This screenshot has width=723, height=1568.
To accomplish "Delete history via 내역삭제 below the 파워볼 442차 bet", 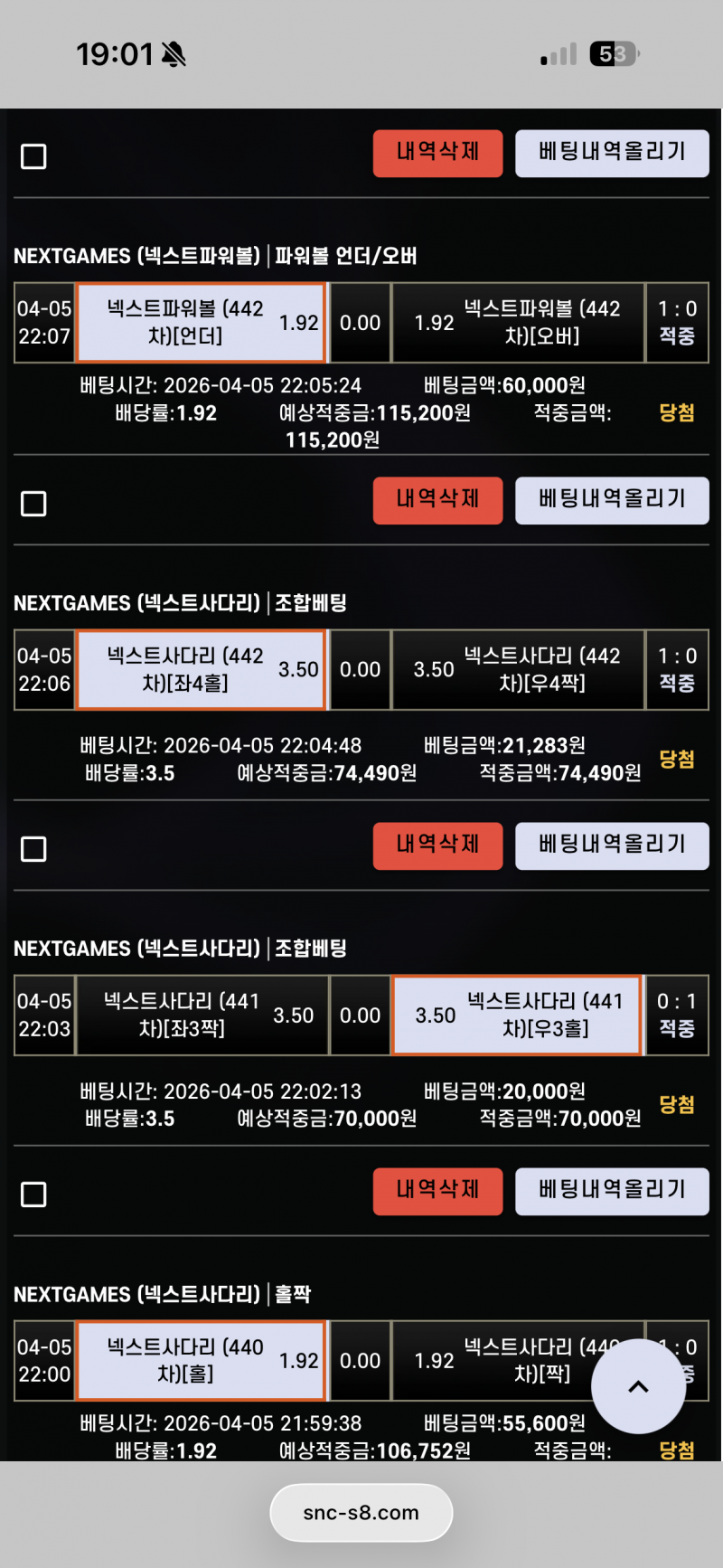I will click(x=437, y=500).
